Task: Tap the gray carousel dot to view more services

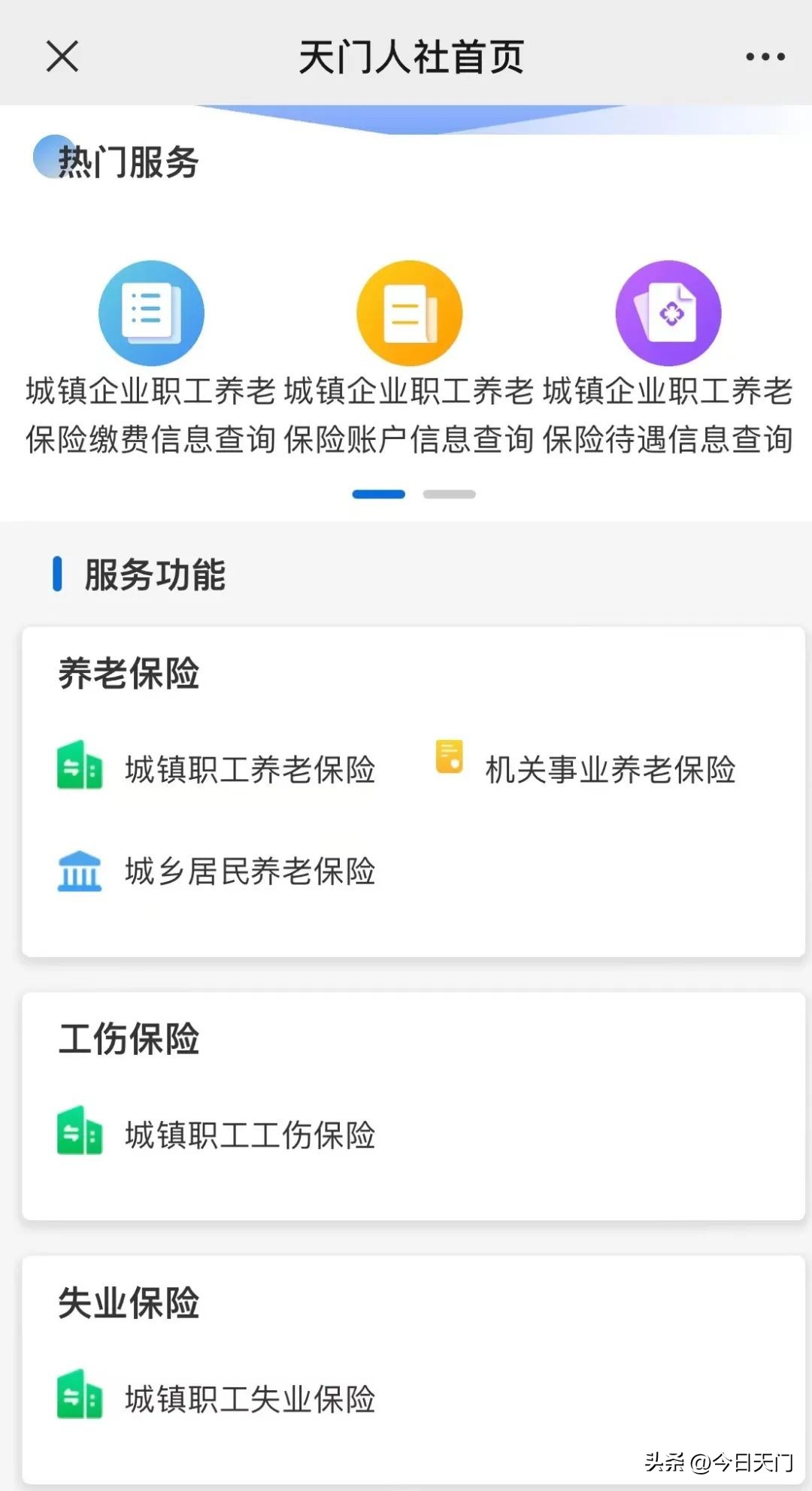Action: click(x=449, y=494)
